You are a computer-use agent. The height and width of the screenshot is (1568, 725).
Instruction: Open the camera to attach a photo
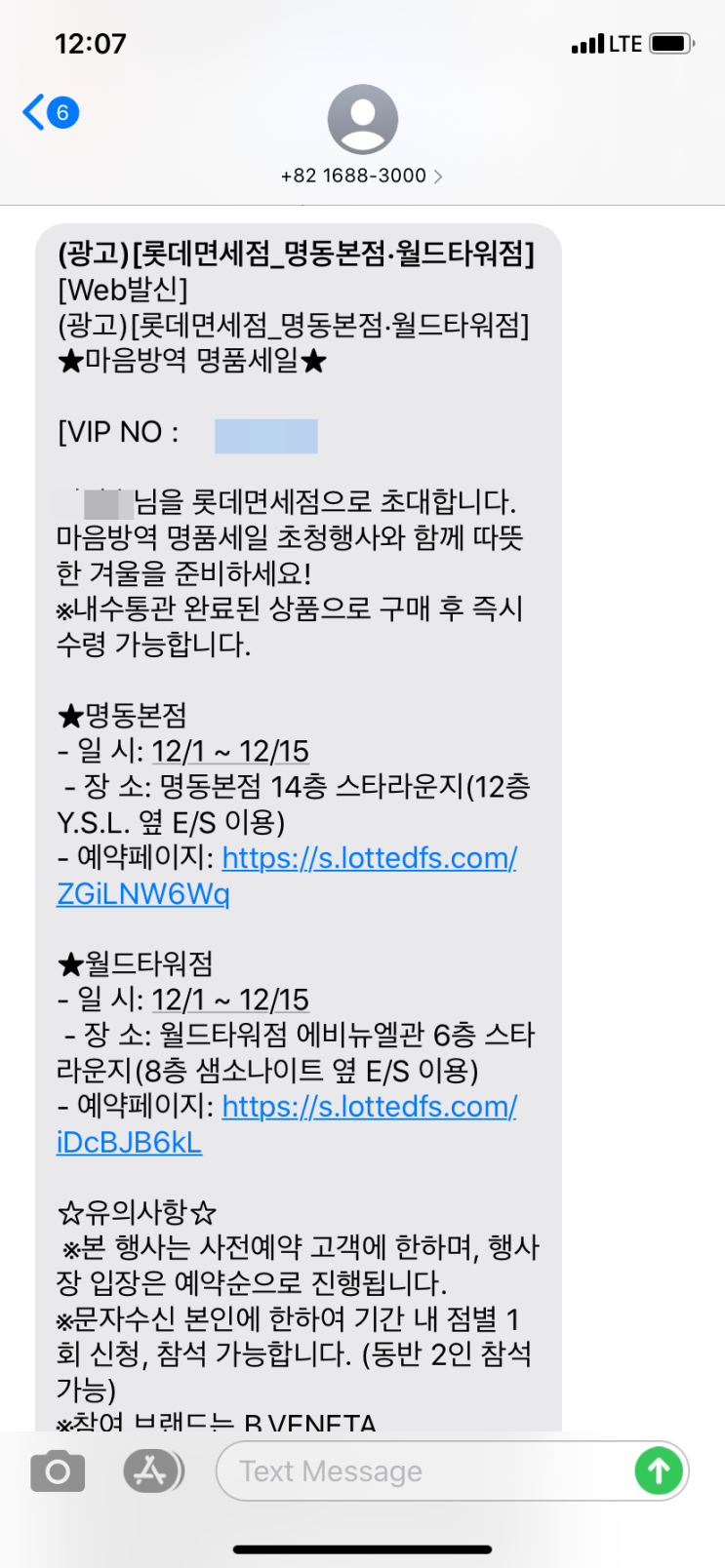click(x=58, y=1470)
